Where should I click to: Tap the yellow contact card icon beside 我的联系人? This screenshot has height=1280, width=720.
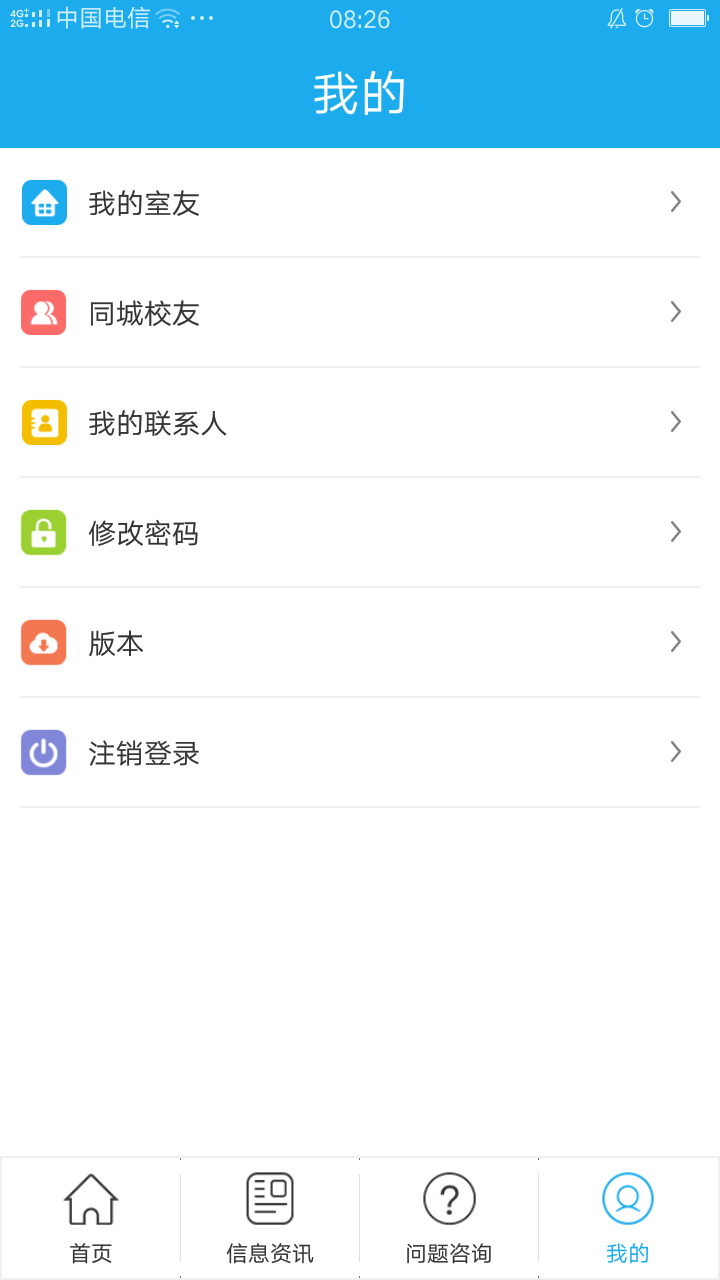[44, 422]
